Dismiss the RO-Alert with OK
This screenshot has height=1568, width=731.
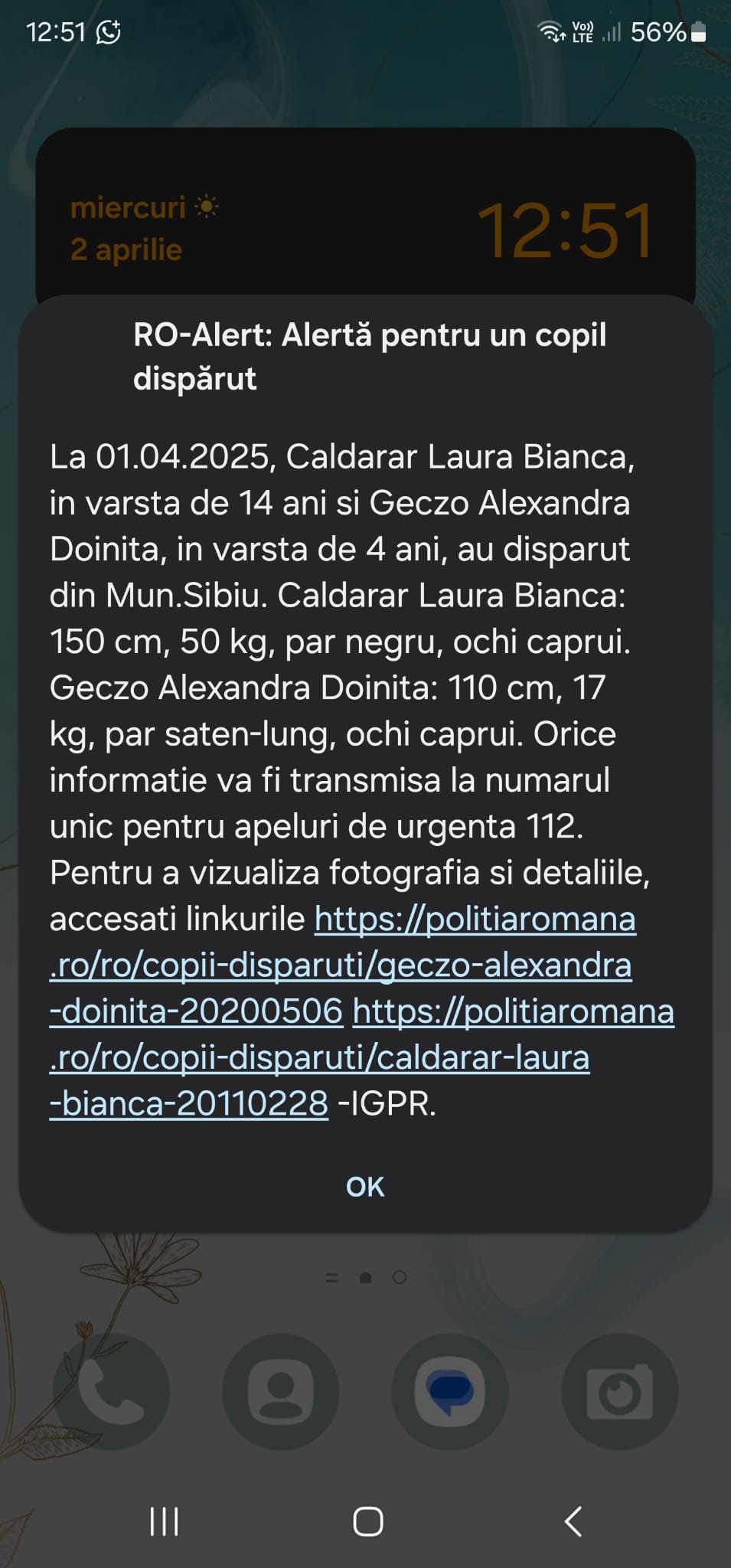365,1187
